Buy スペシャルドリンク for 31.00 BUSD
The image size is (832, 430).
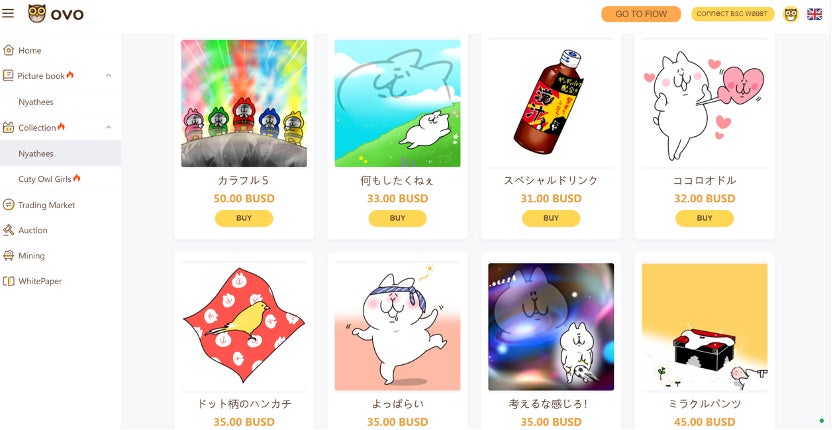[551, 218]
